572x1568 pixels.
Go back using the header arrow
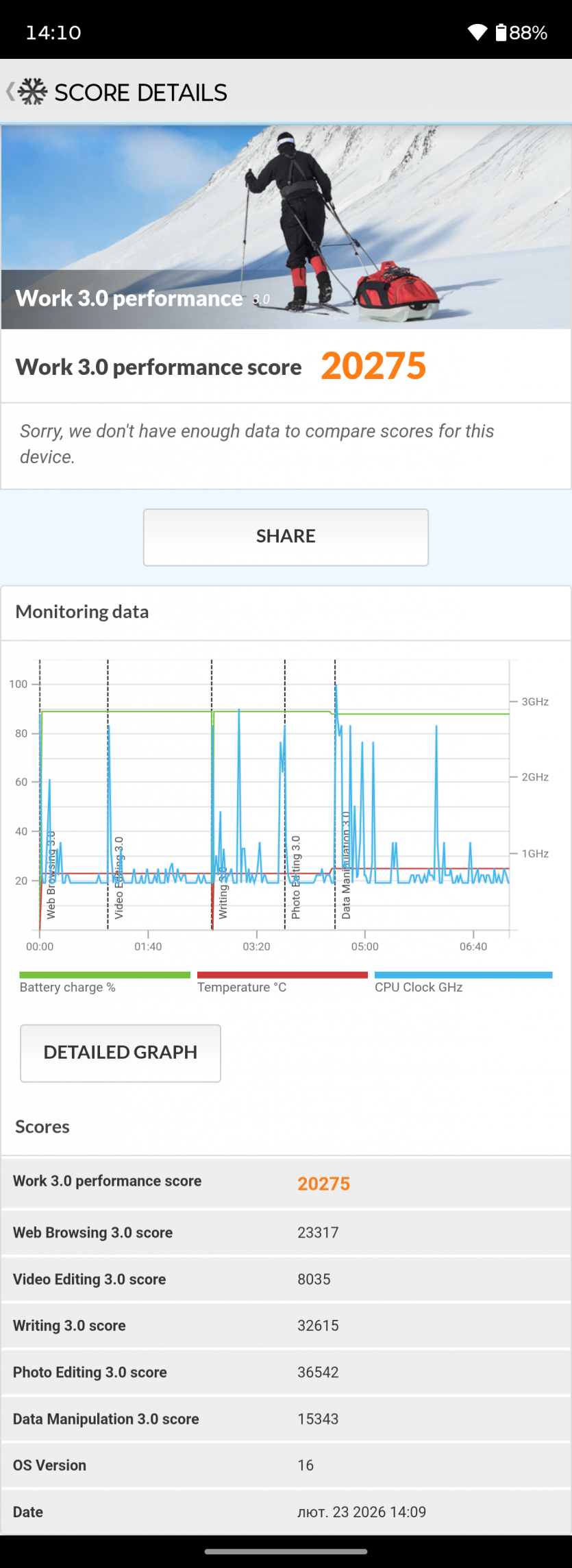click(11, 92)
